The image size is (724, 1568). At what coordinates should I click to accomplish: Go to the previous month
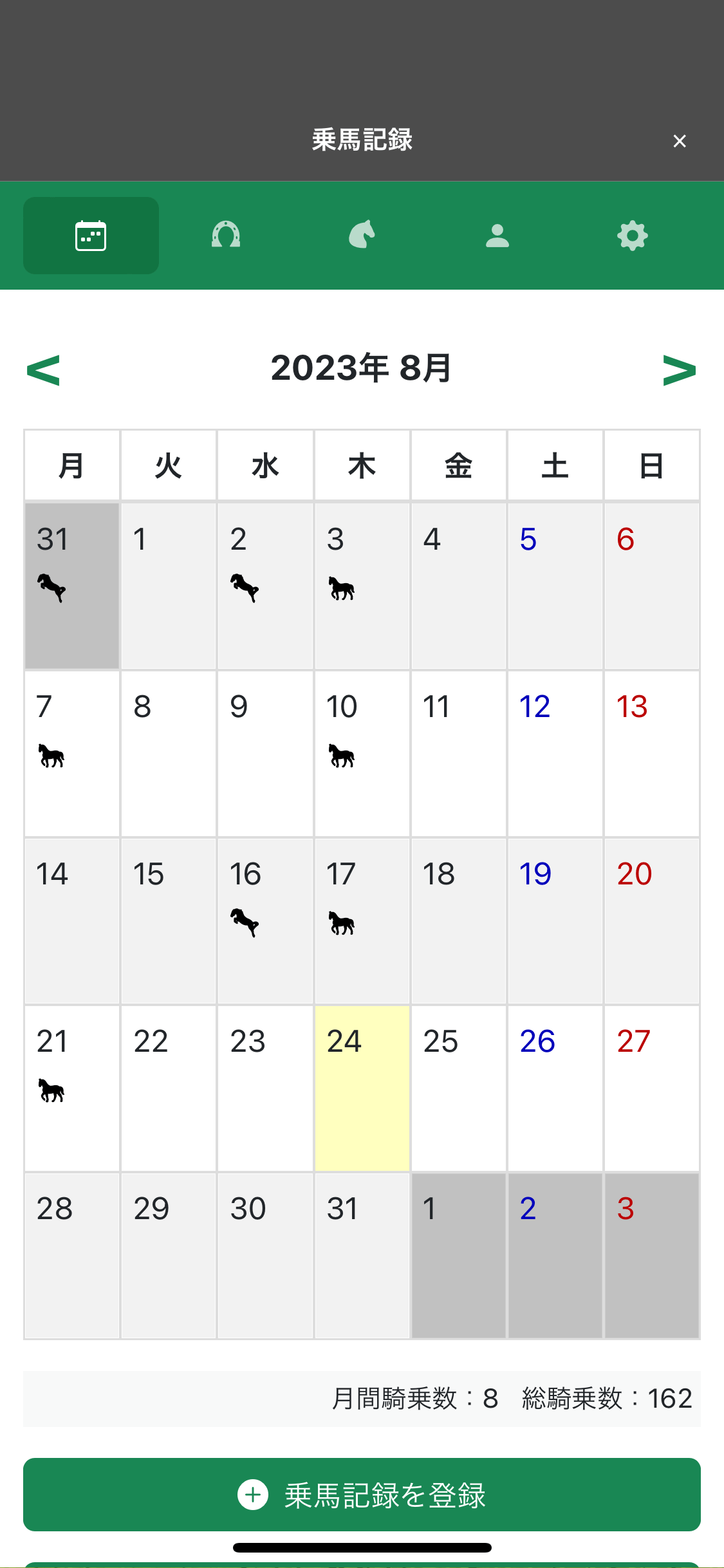pyautogui.click(x=43, y=370)
